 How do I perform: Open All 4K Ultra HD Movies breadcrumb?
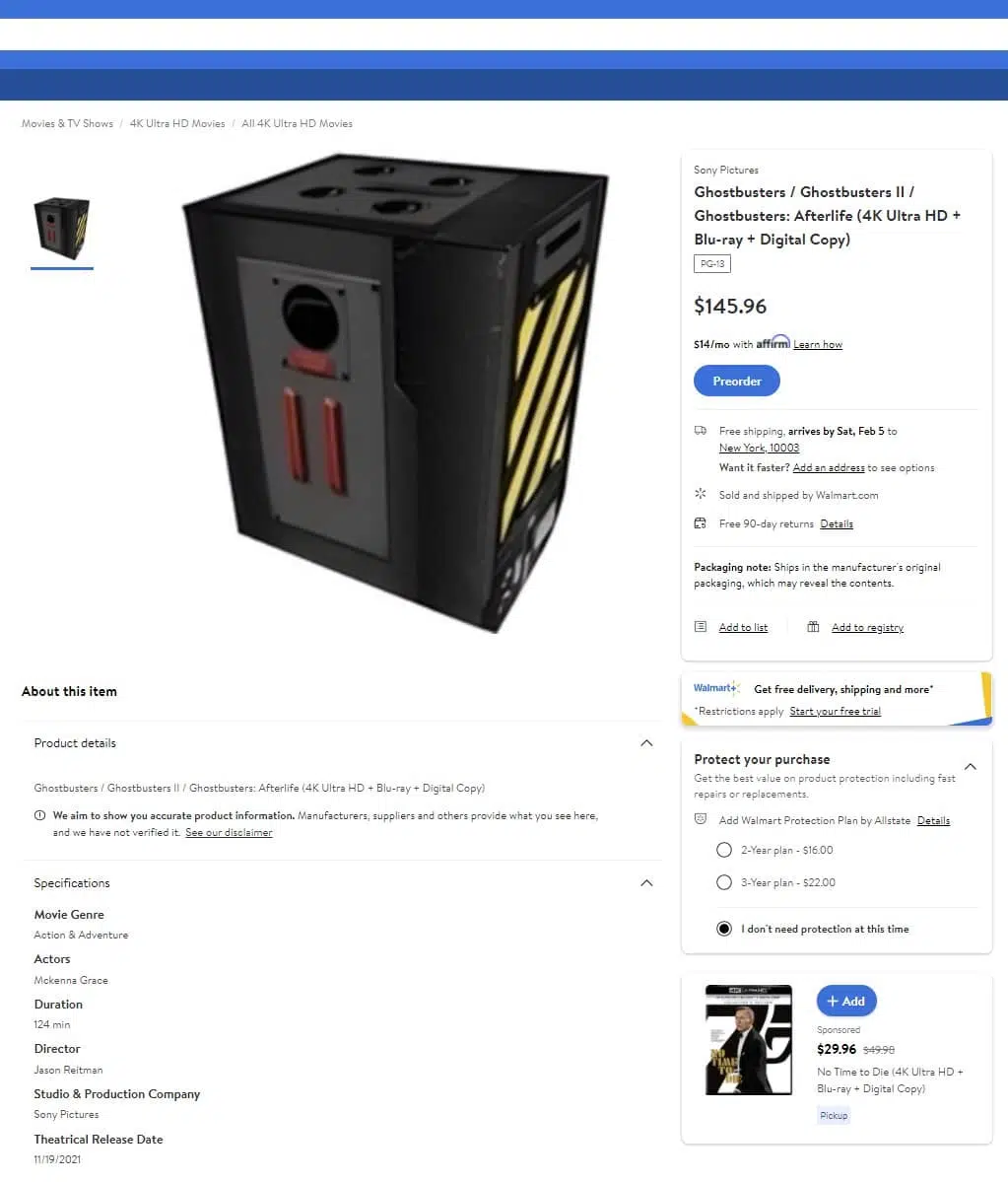tap(297, 123)
